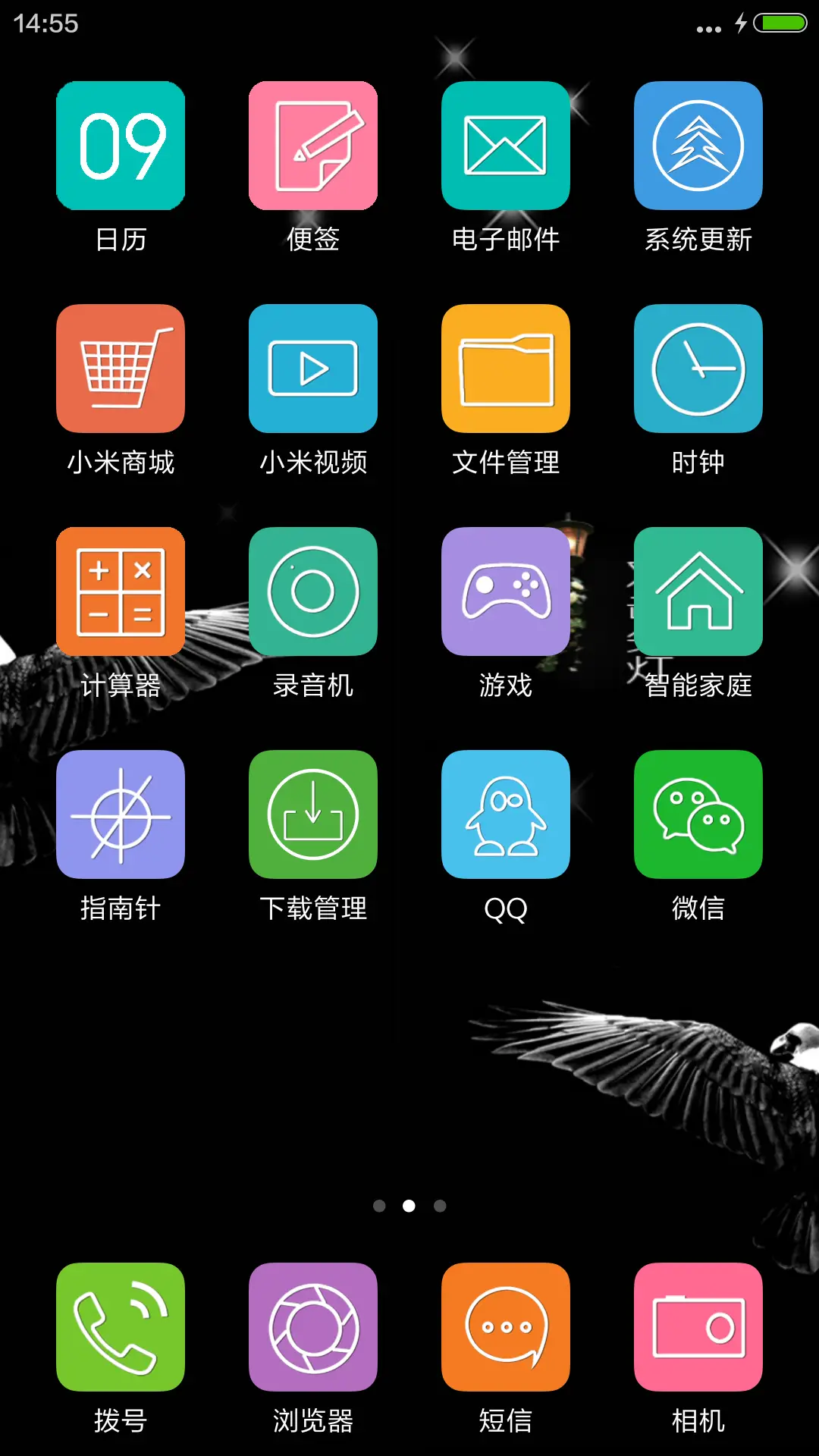
Task: Open the 指南针 compass
Action: (x=120, y=814)
